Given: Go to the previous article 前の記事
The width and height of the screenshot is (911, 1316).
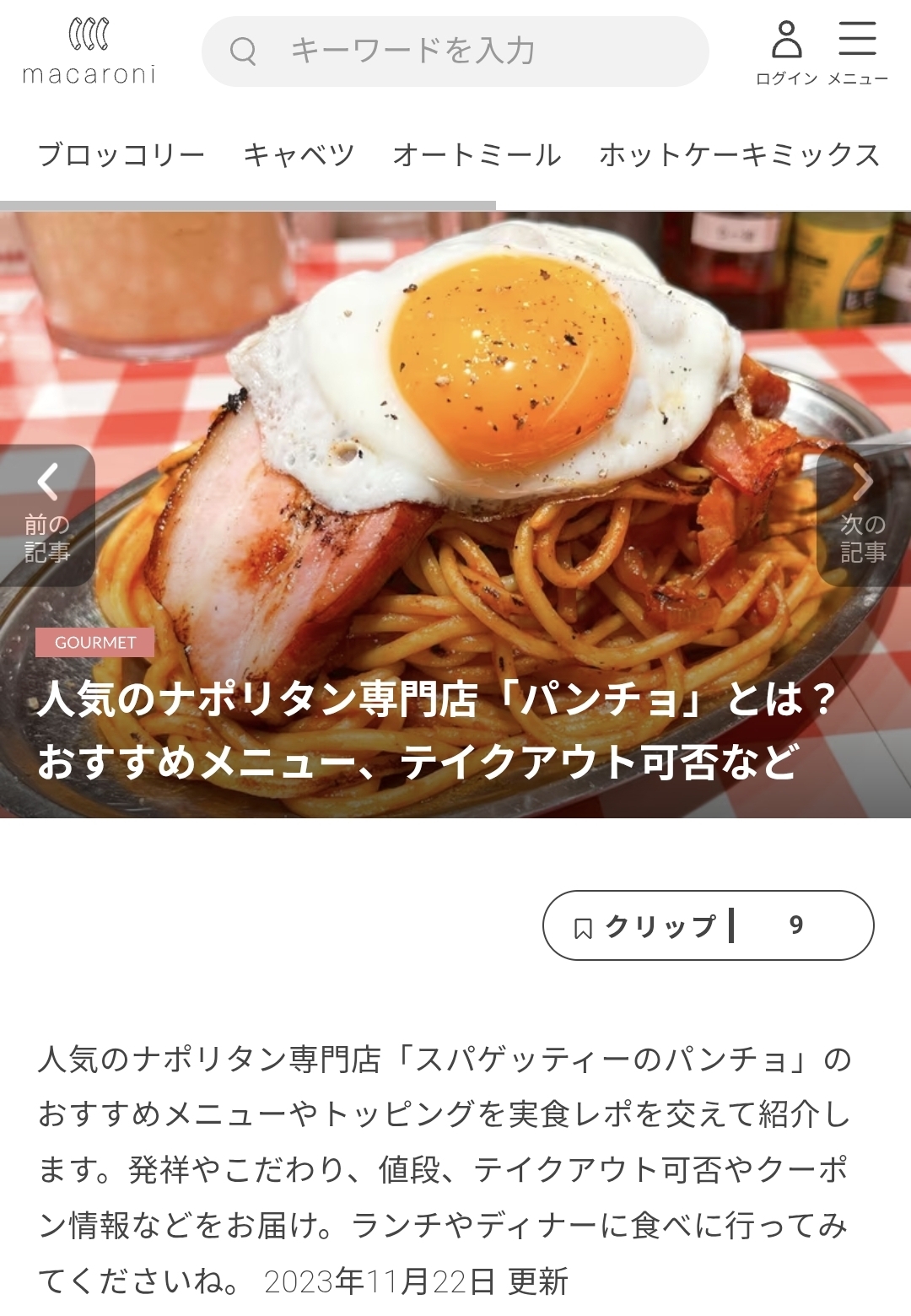Looking at the screenshot, I should click(46, 515).
